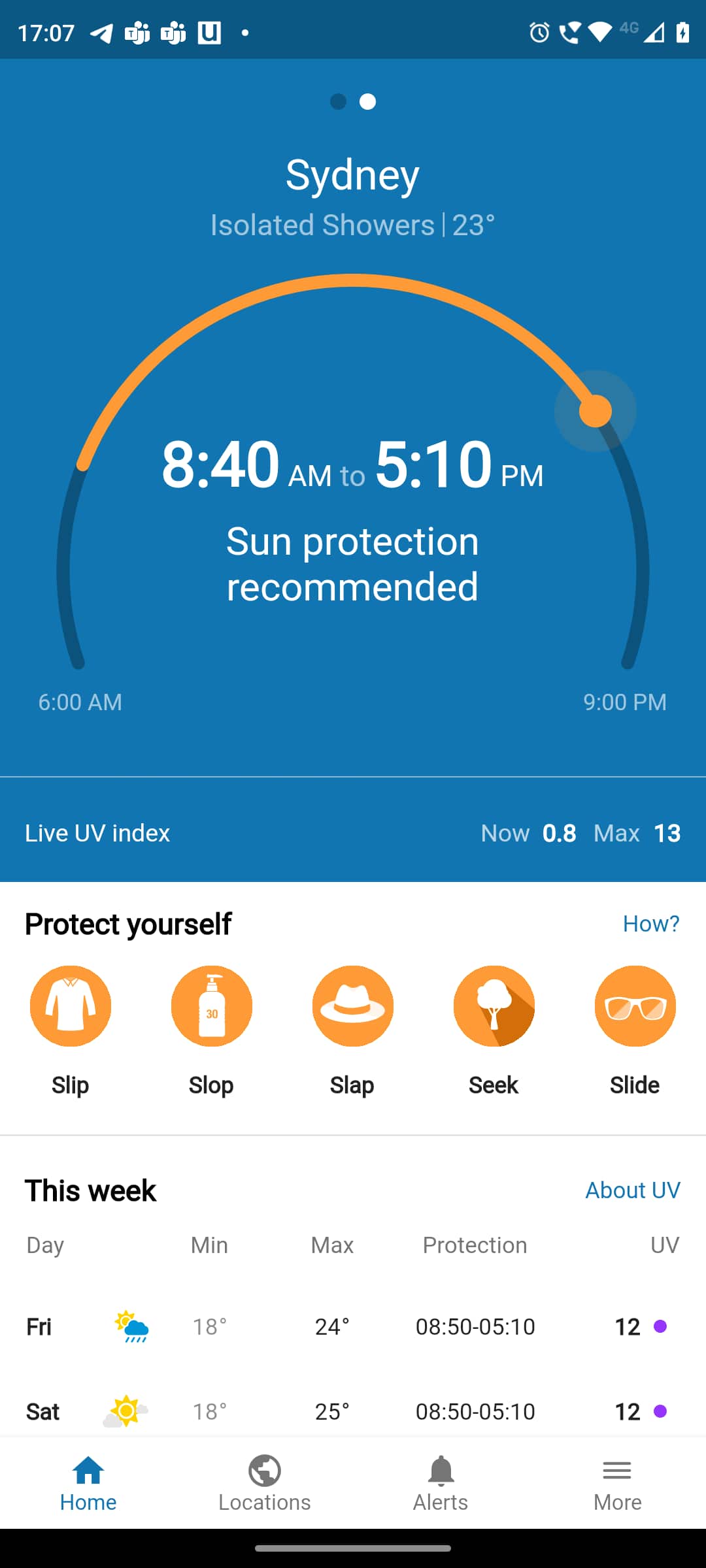Select the first page indicator dot
706x1568 pixels.
pyautogui.click(x=338, y=102)
